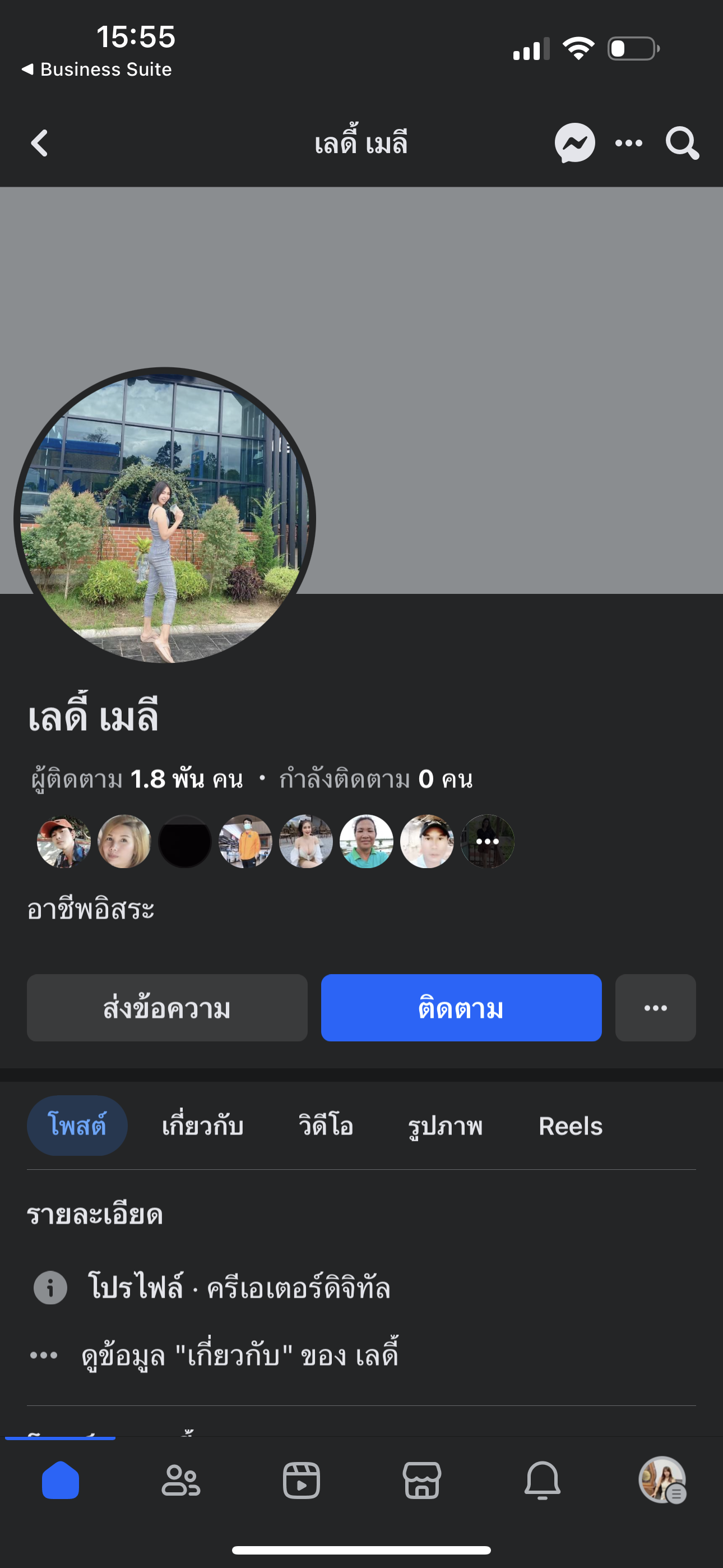723x1568 pixels.
Task: Open the header three-dot menu
Action: pos(629,144)
